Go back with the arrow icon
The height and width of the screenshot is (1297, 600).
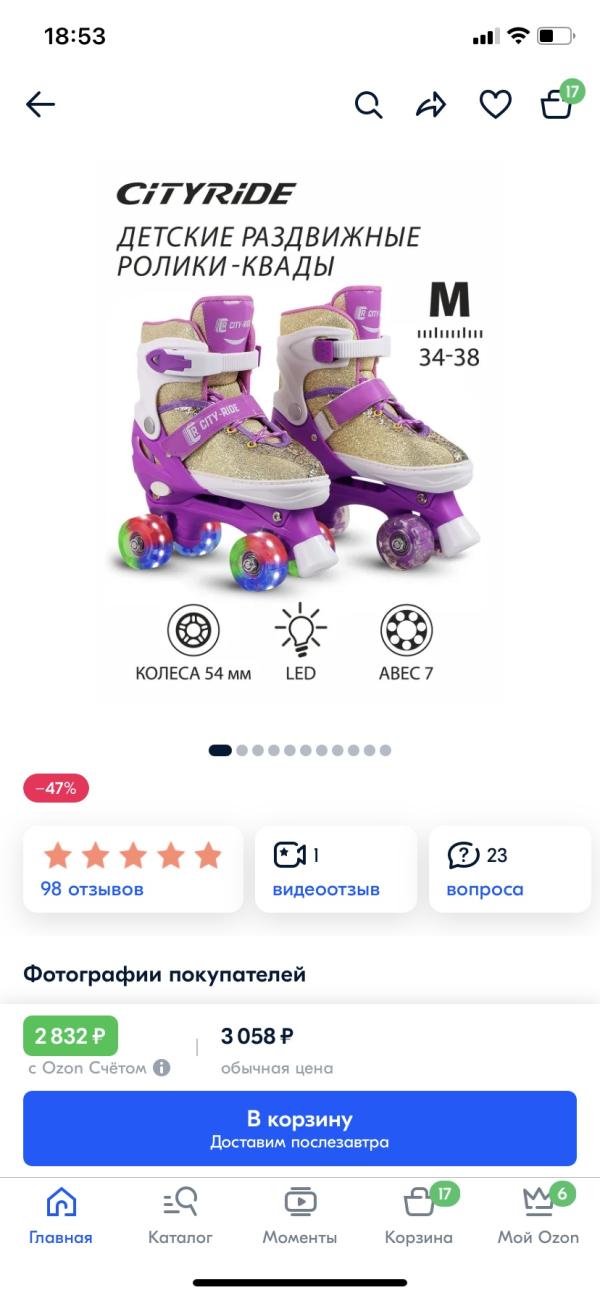[x=40, y=104]
